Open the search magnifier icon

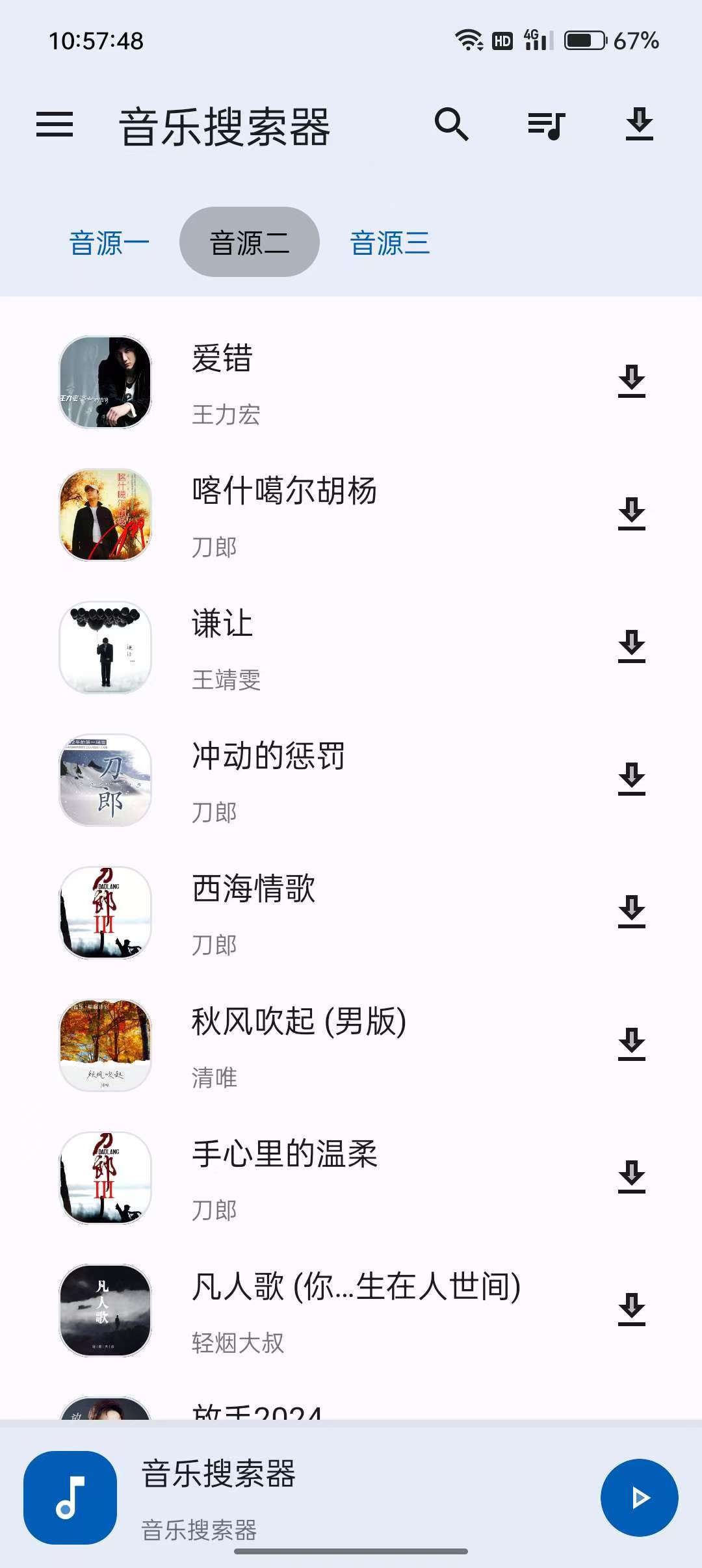452,124
